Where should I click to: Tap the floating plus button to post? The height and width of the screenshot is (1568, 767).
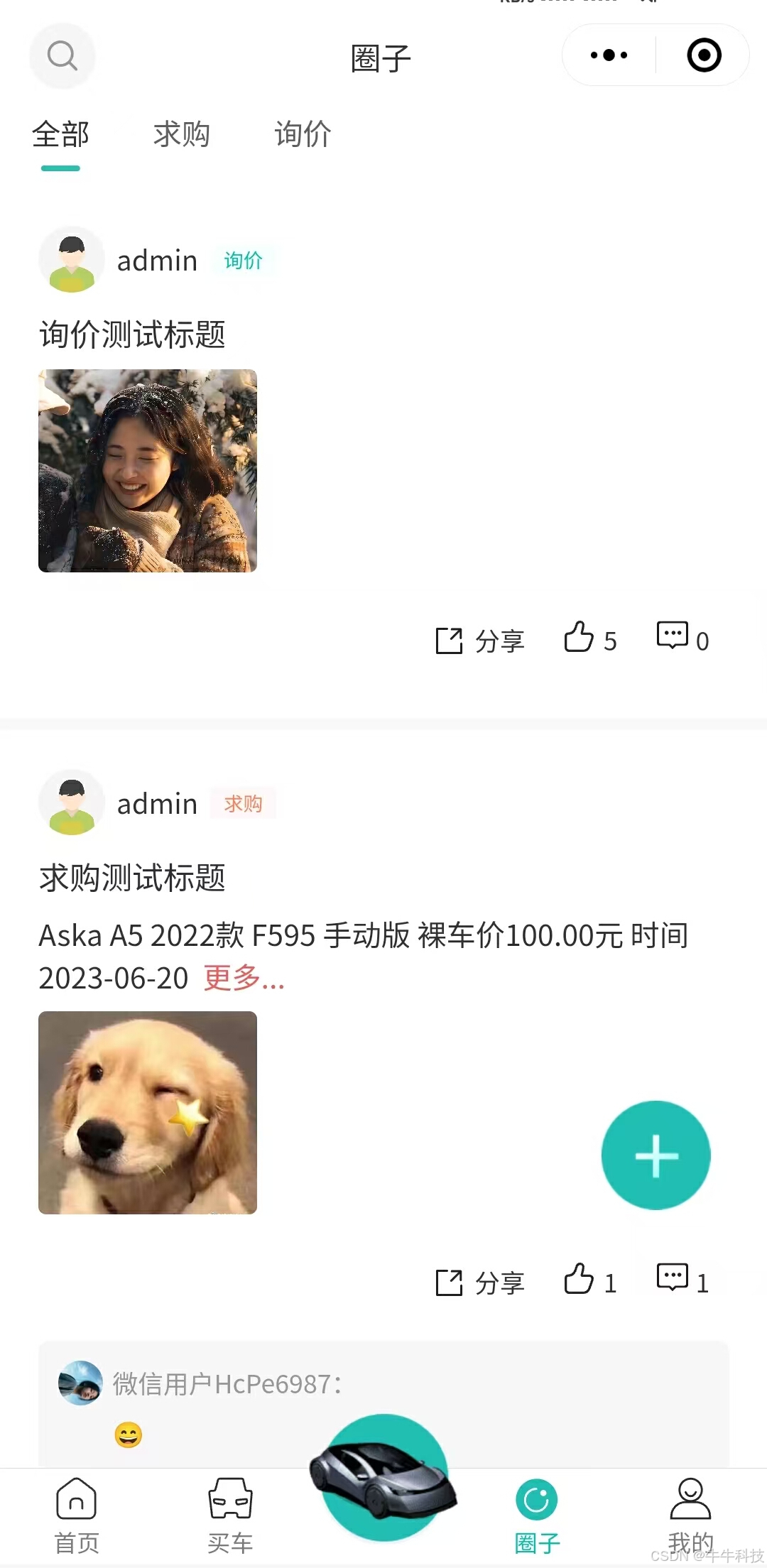(656, 1155)
